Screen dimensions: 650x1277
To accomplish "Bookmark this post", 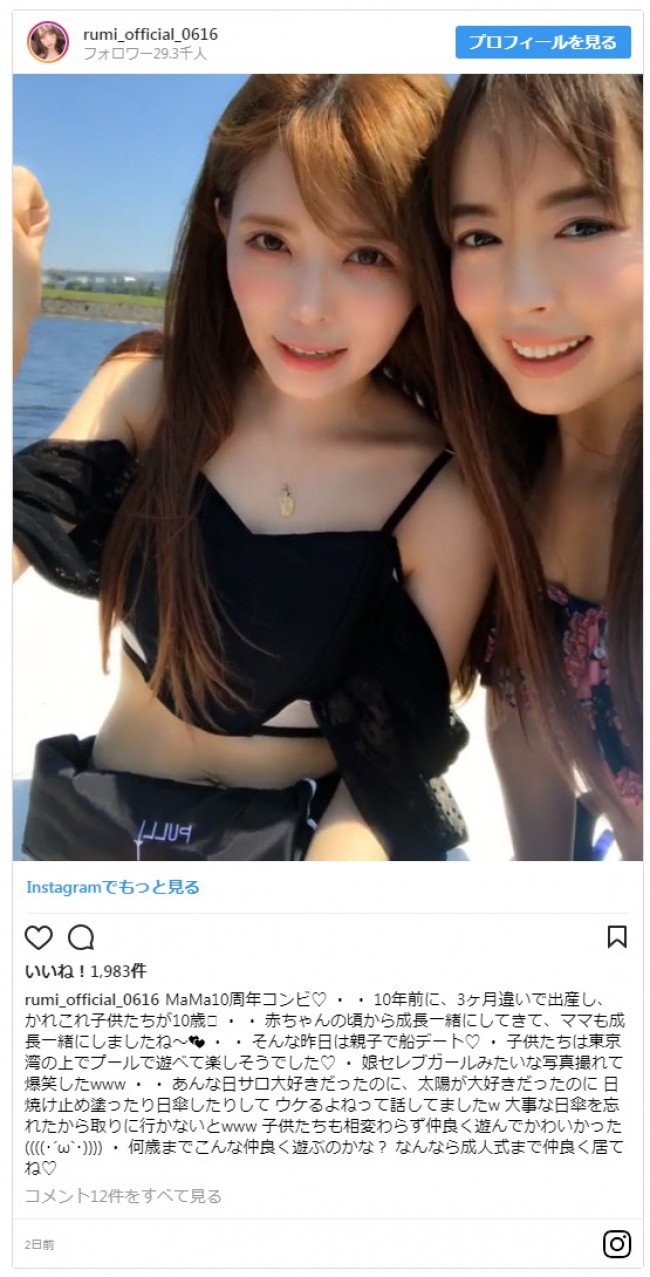I will coord(617,937).
